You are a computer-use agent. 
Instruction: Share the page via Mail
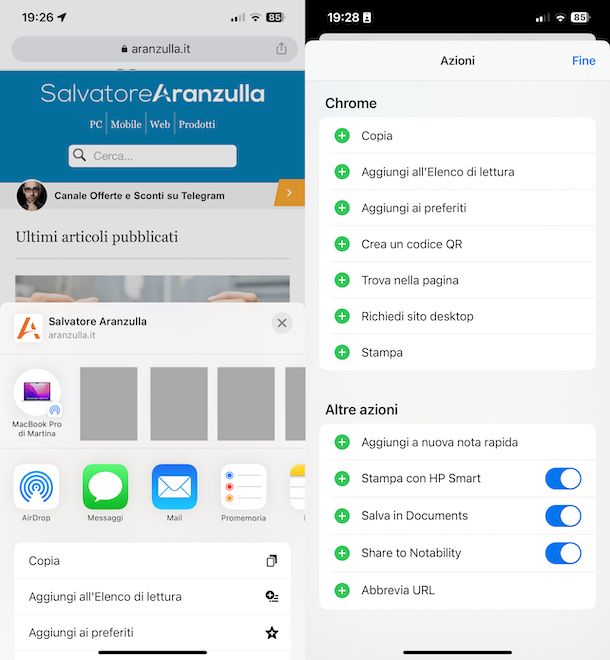174,487
